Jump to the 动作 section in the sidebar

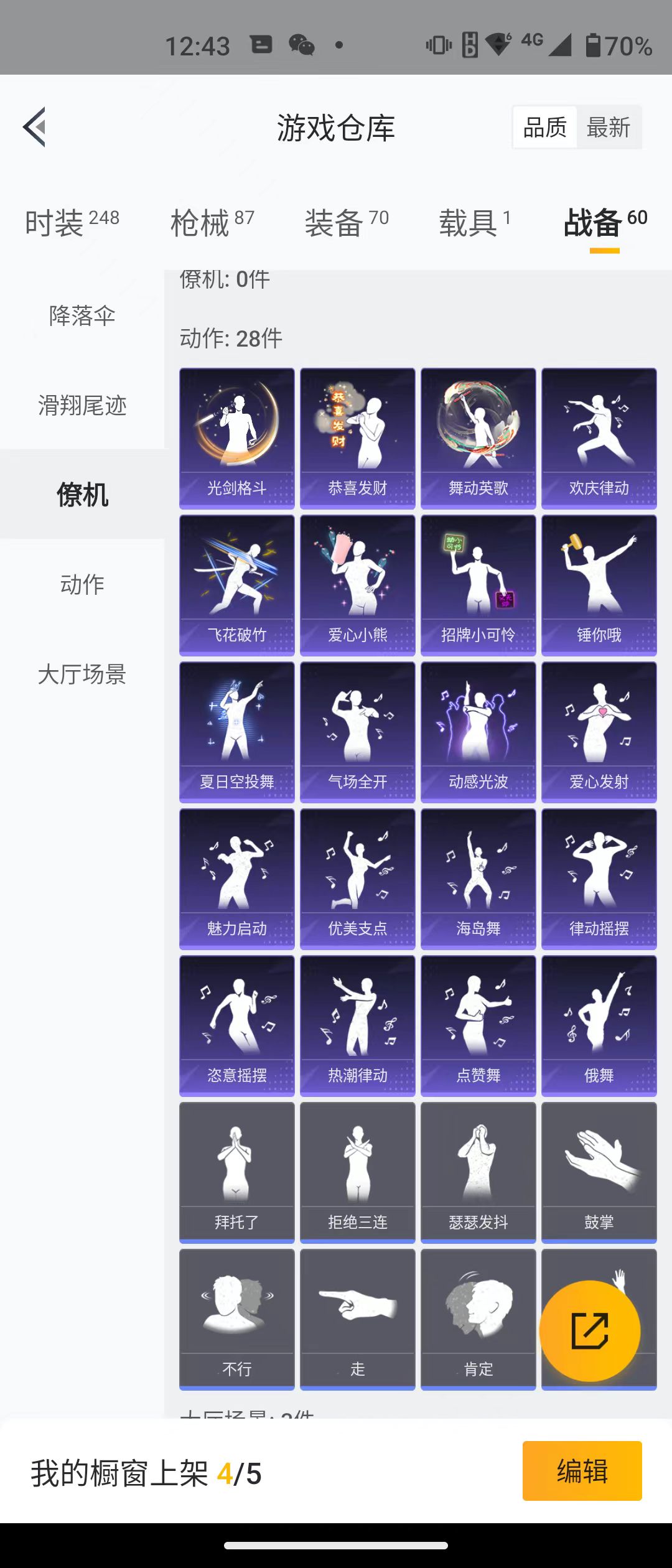82,584
